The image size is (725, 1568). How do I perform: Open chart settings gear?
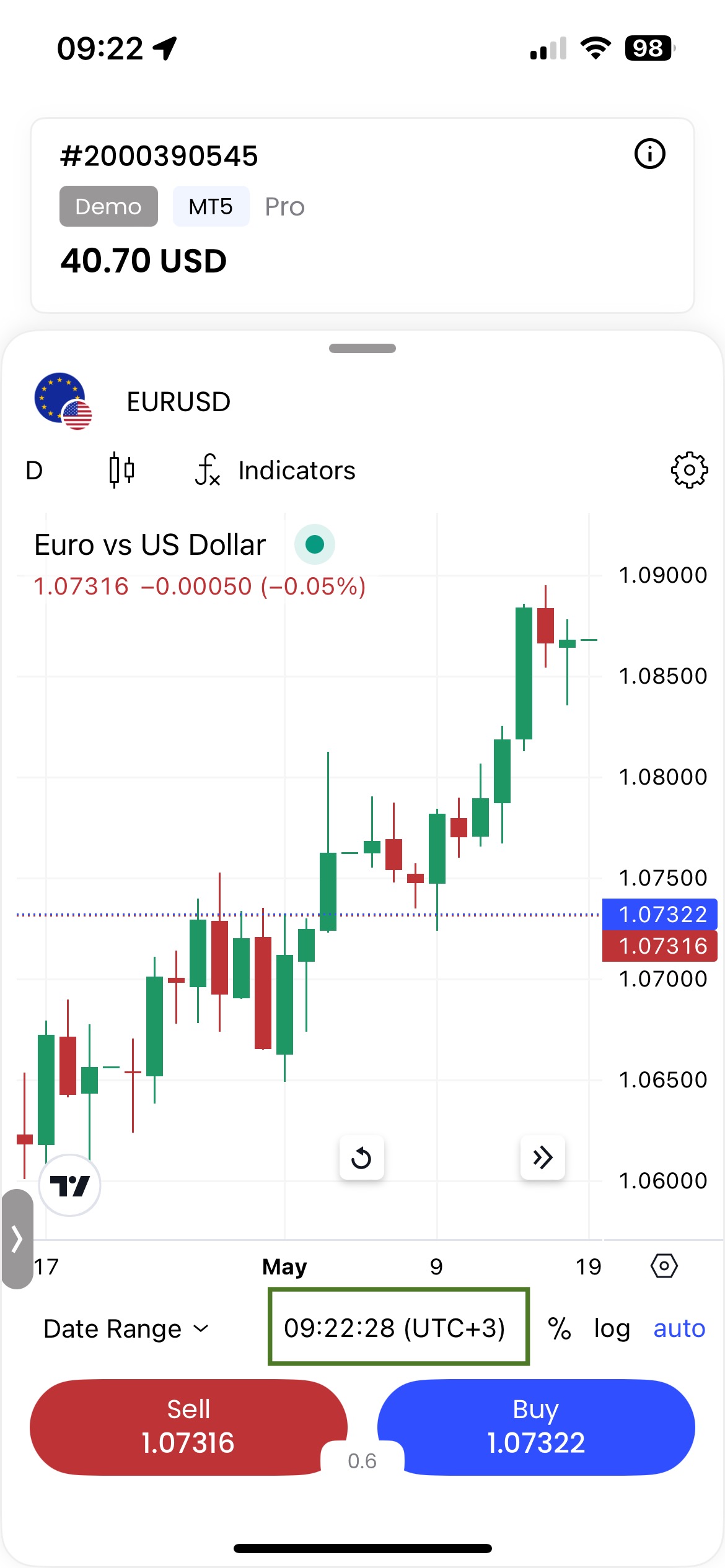pyautogui.click(x=689, y=471)
